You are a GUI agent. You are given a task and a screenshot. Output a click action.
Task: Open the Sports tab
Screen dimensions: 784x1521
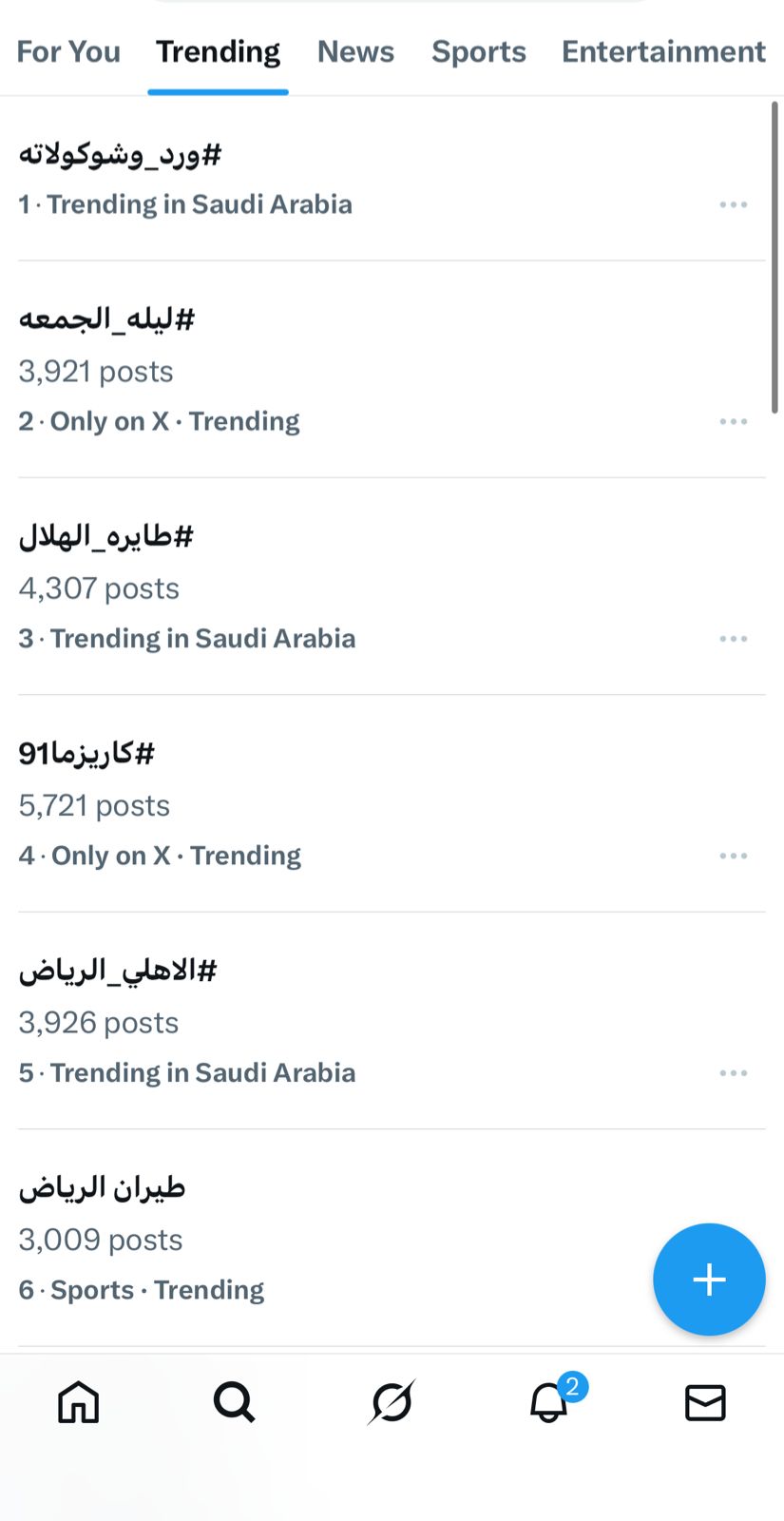[478, 51]
